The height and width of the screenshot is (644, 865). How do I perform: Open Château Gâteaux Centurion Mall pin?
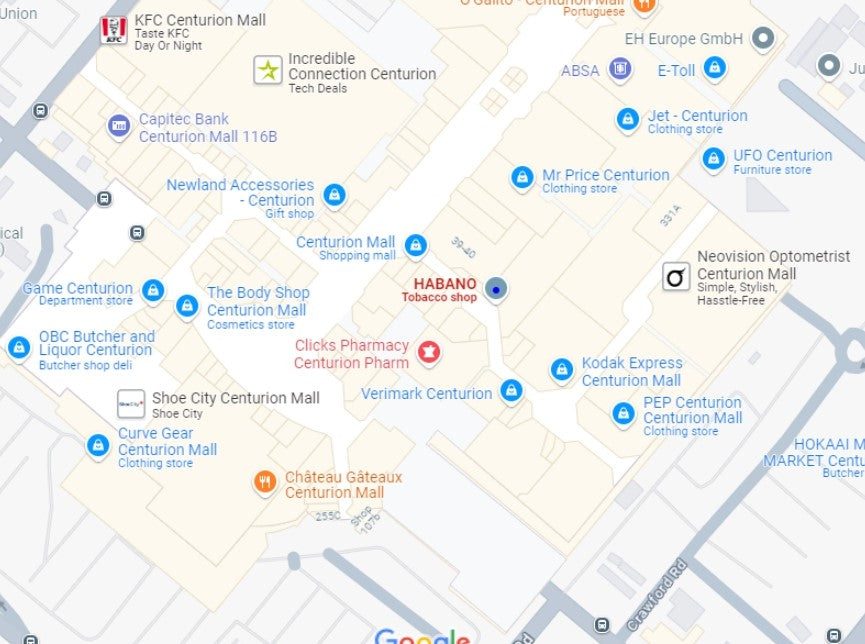264,482
